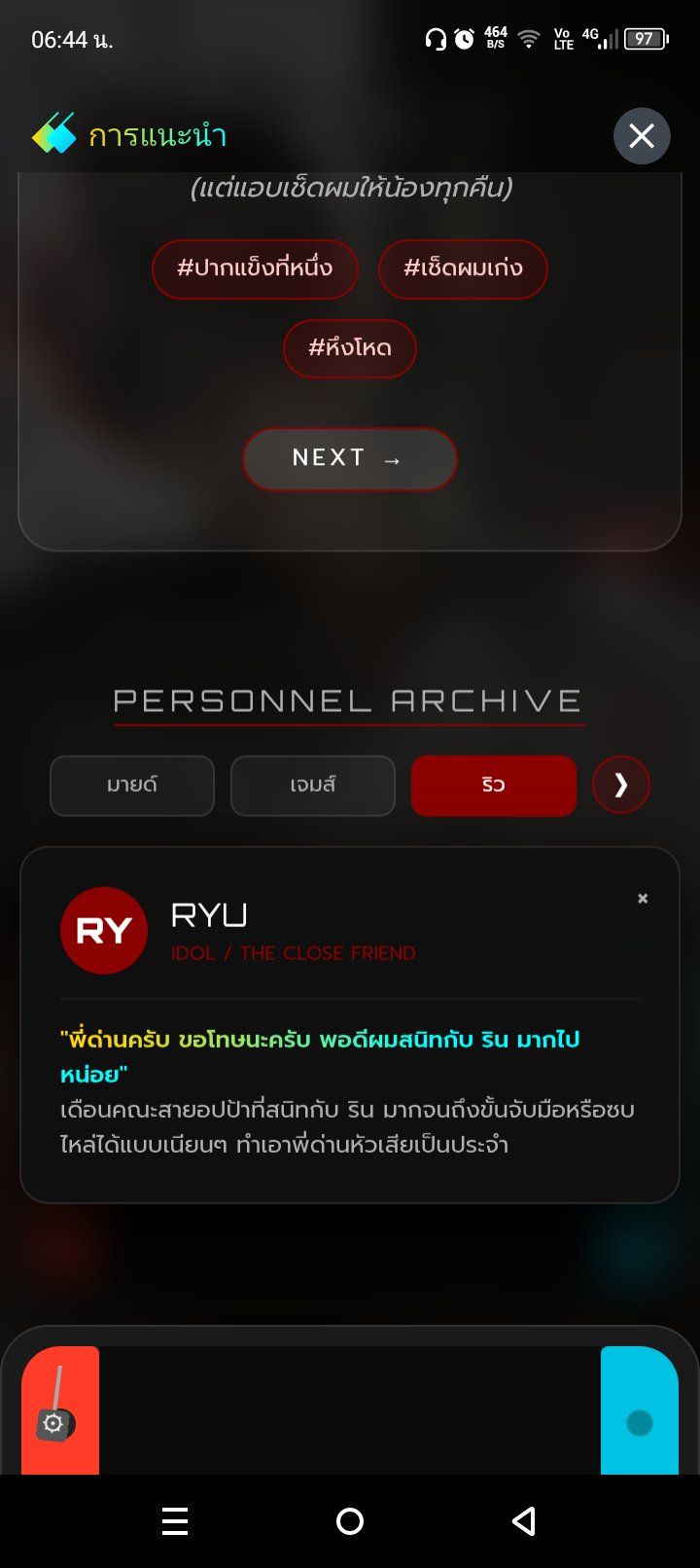Switch to the มายด์ character tab
Viewport: 700px width, 1568px height.
pos(132,786)
